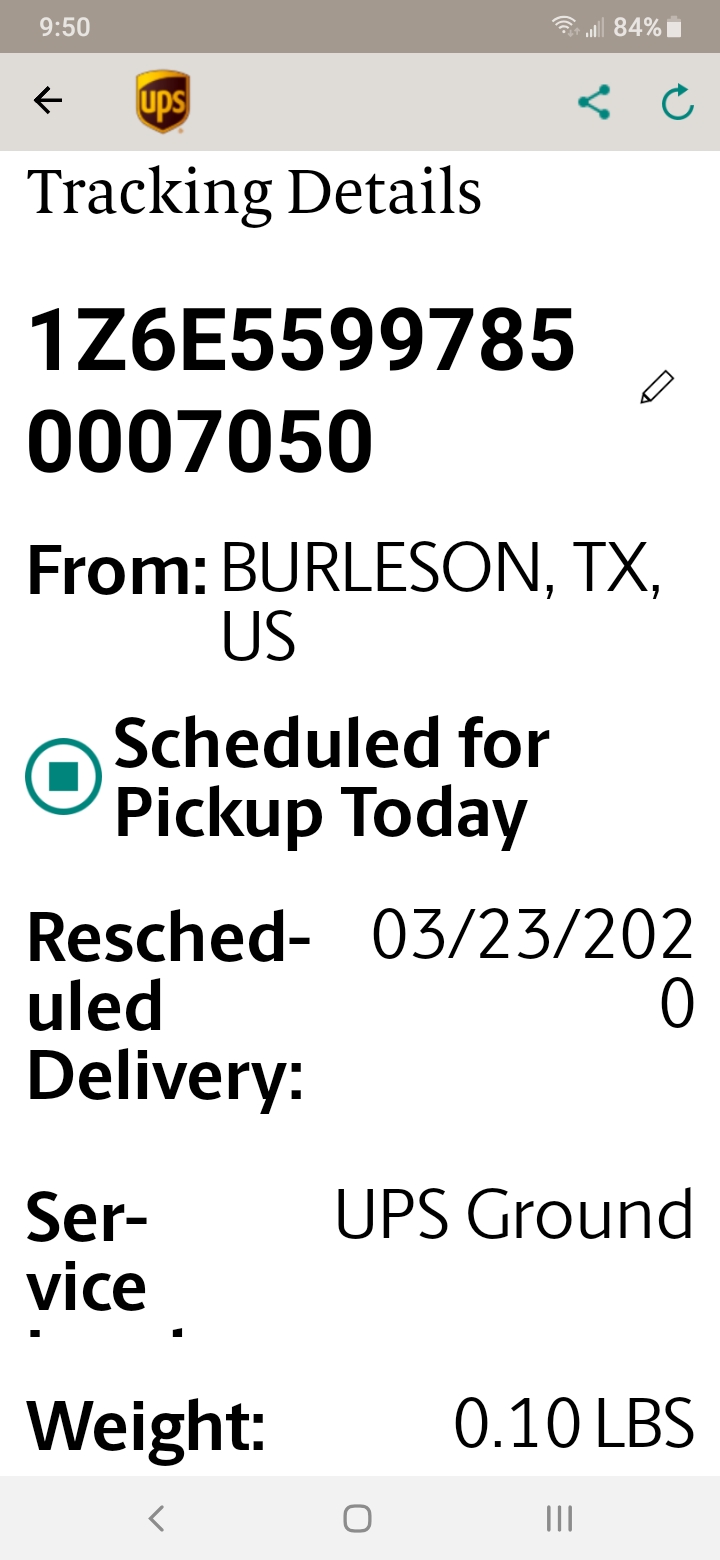Tap the back arrow in the toolbar
This screenshot has height=1560, width=720.
point(47,100)
